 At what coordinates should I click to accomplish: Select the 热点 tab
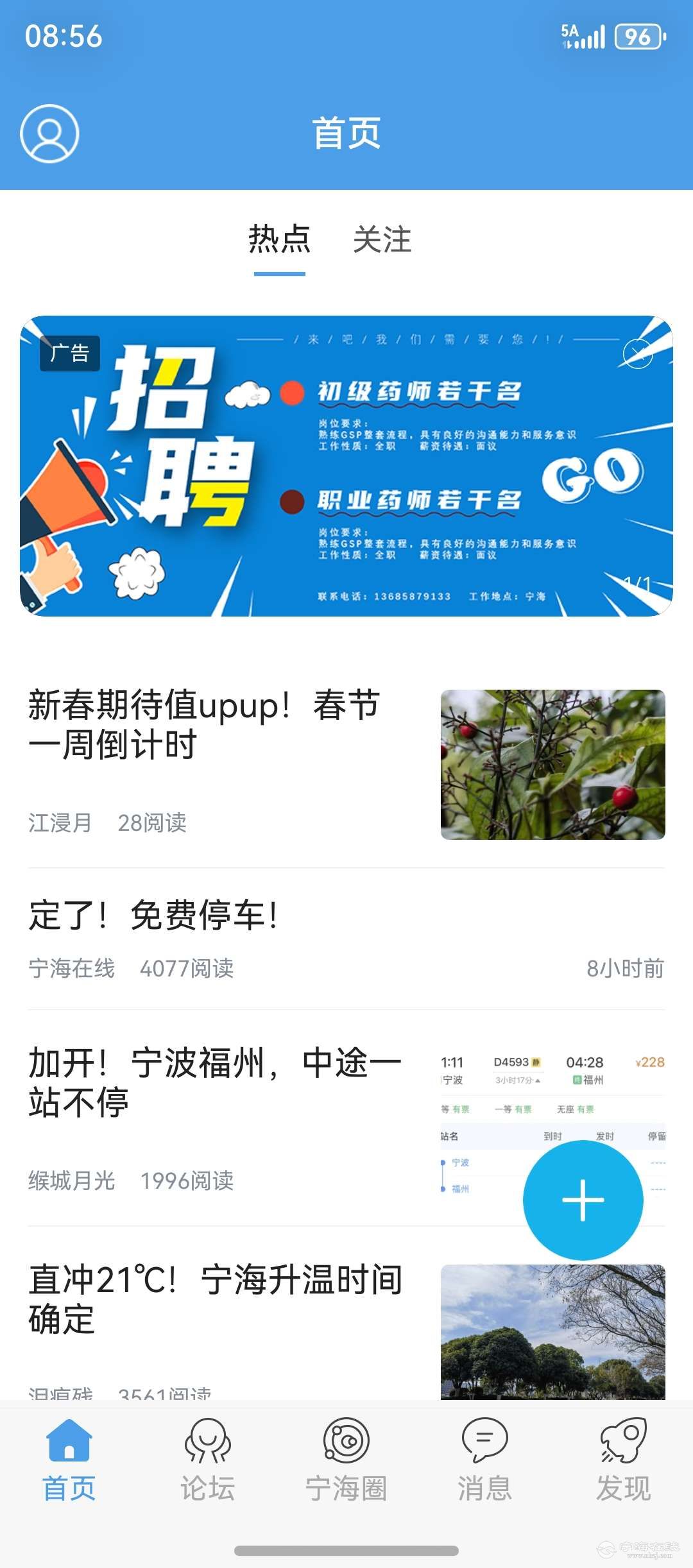coord(279,239)
